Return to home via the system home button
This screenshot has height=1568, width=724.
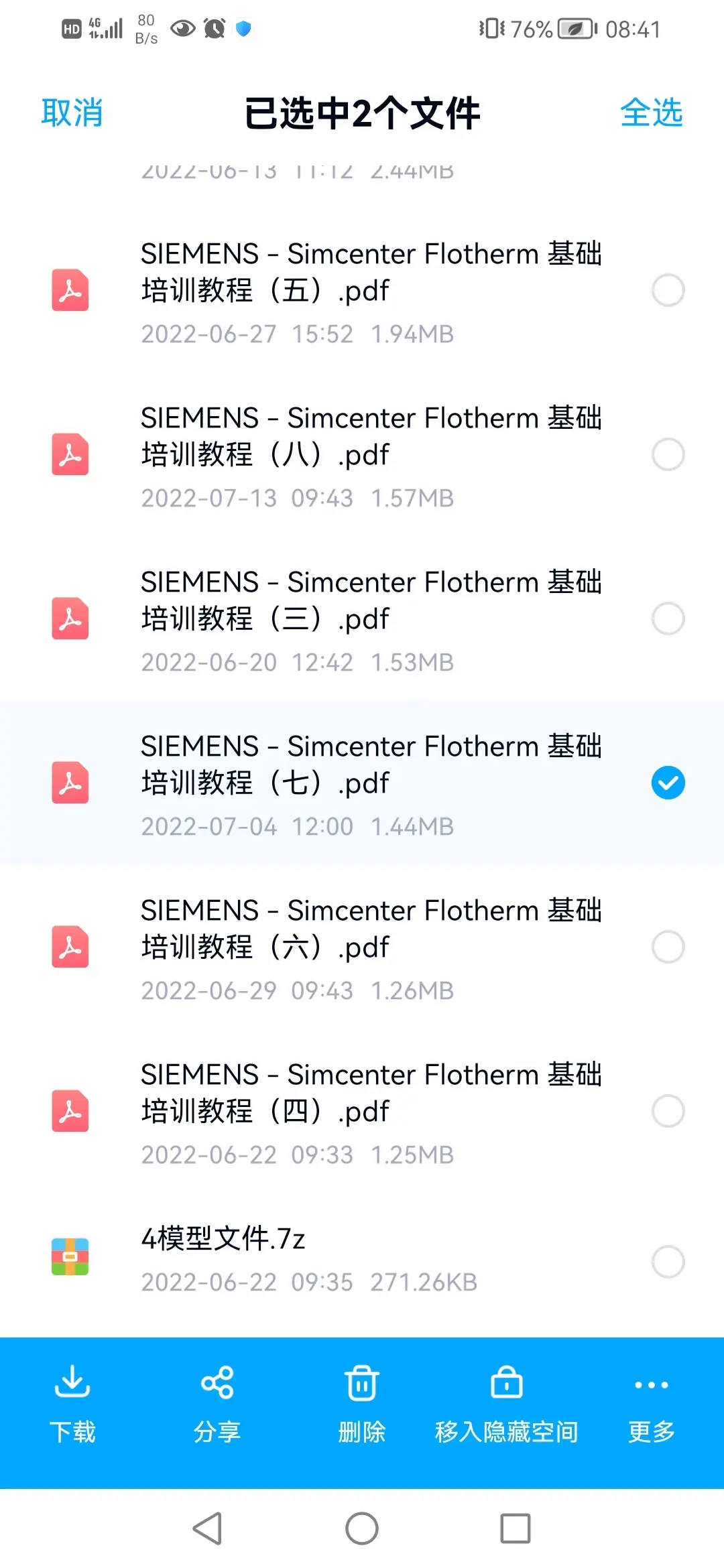[x=362, y=1528]
